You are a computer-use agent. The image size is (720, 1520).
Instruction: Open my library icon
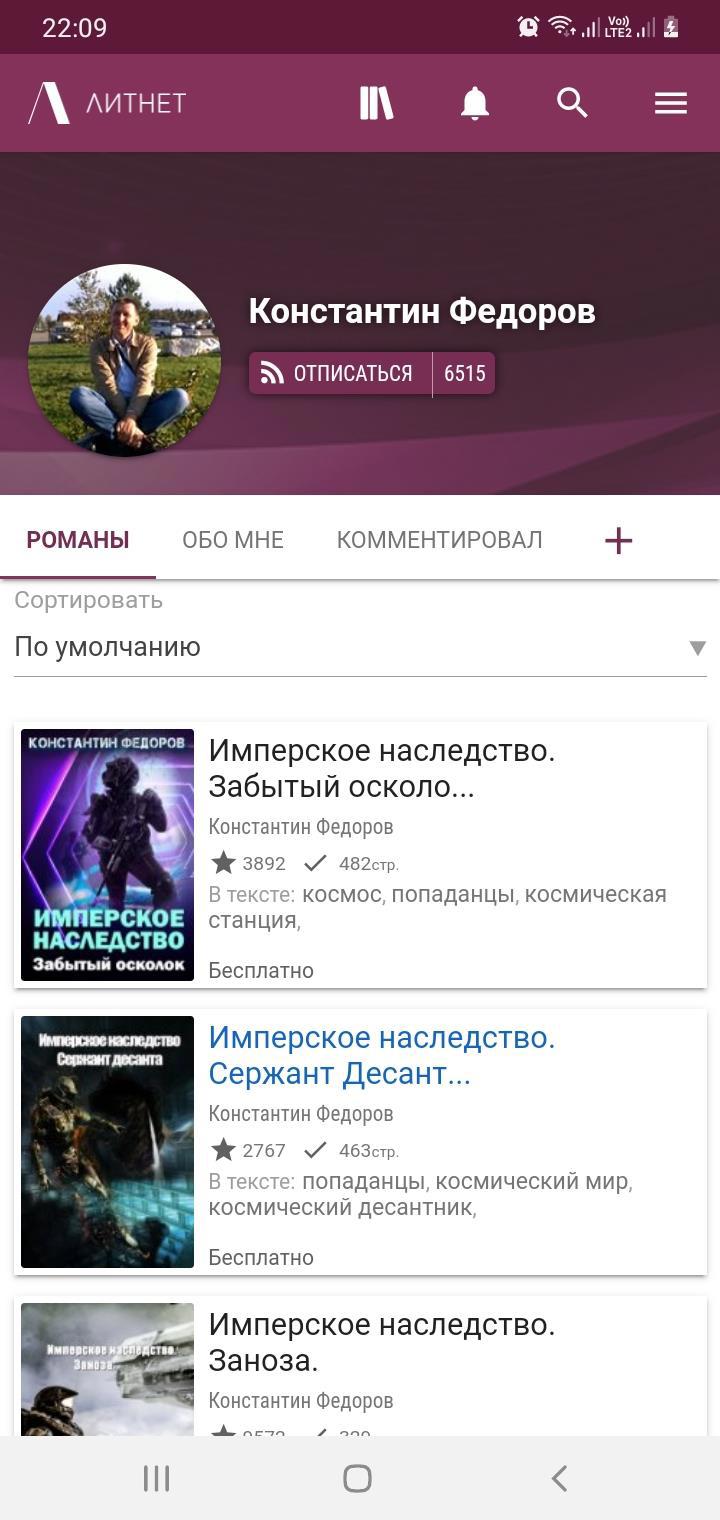(376, 103)
